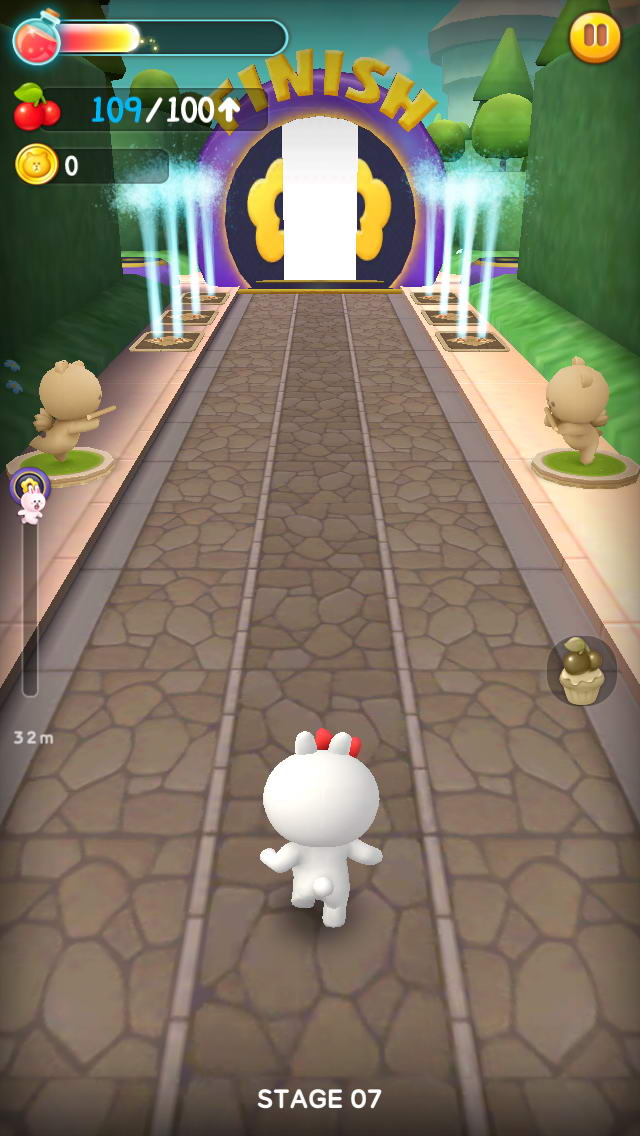The height and width of the screenshot is (1136, 640).
Task: Use the cupcake item booster
Action: tap(581, 671)
